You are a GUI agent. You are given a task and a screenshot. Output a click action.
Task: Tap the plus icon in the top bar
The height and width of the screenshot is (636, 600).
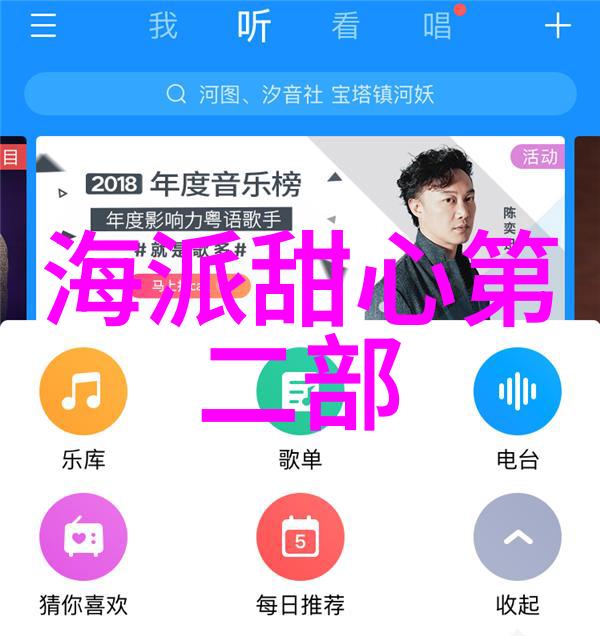coord(557,26)
